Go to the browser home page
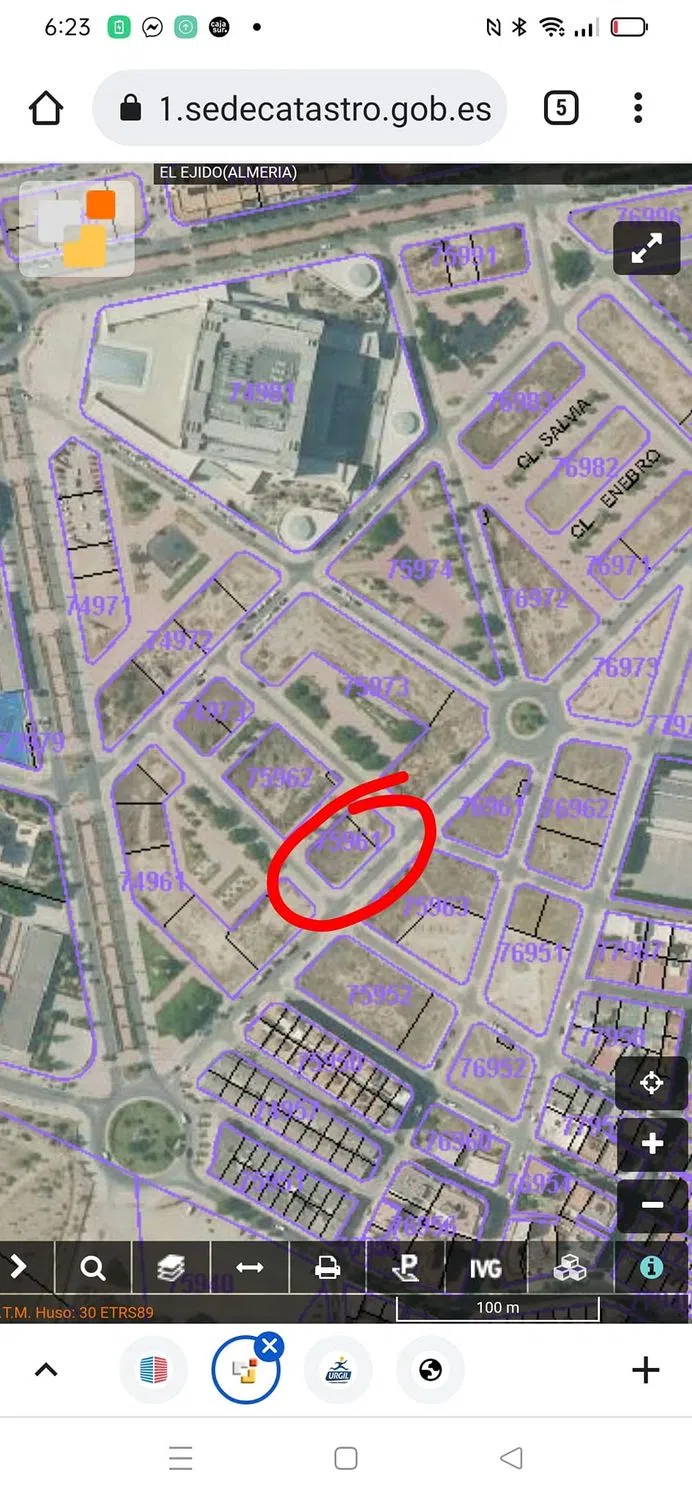The image size is (692, 1500). point(47,108)
